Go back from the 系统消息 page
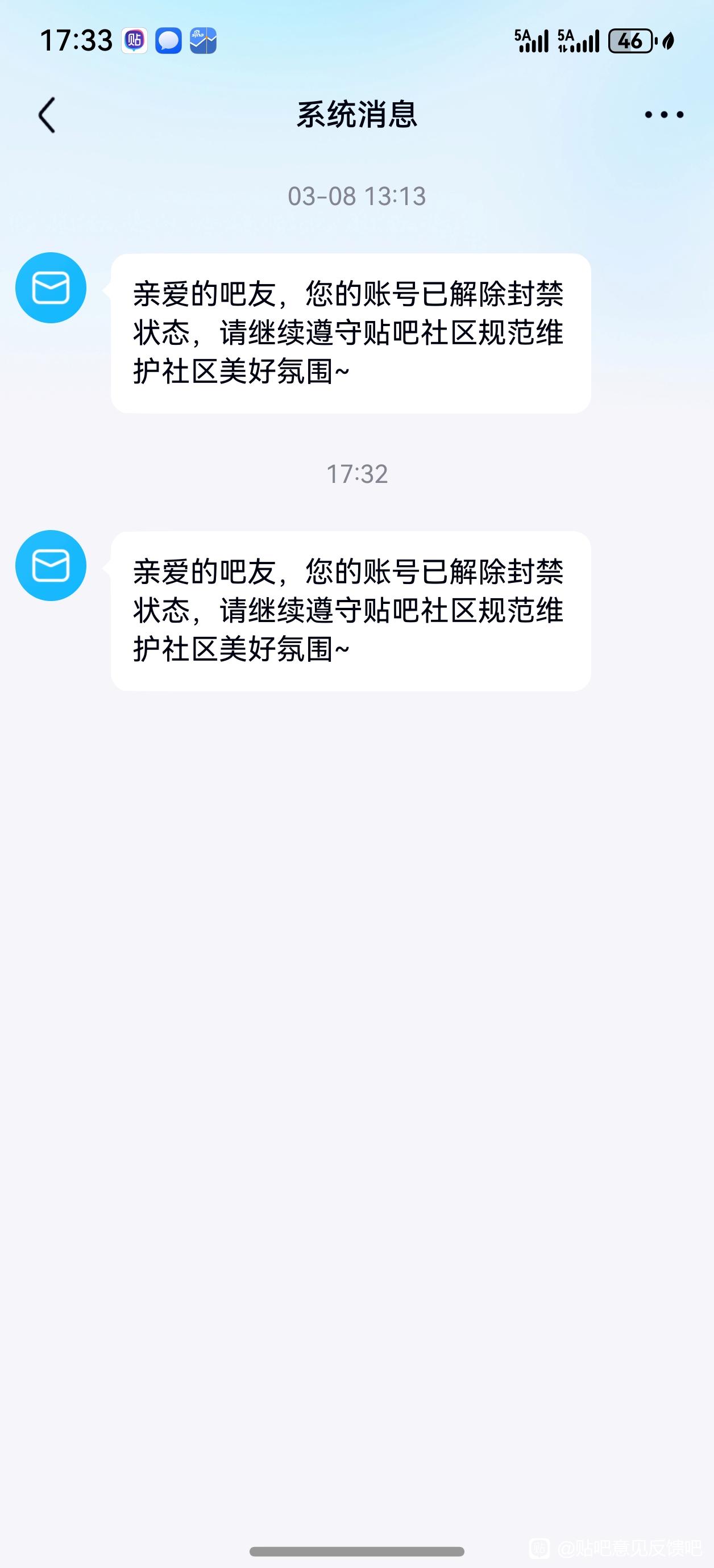 coord(47,114)
